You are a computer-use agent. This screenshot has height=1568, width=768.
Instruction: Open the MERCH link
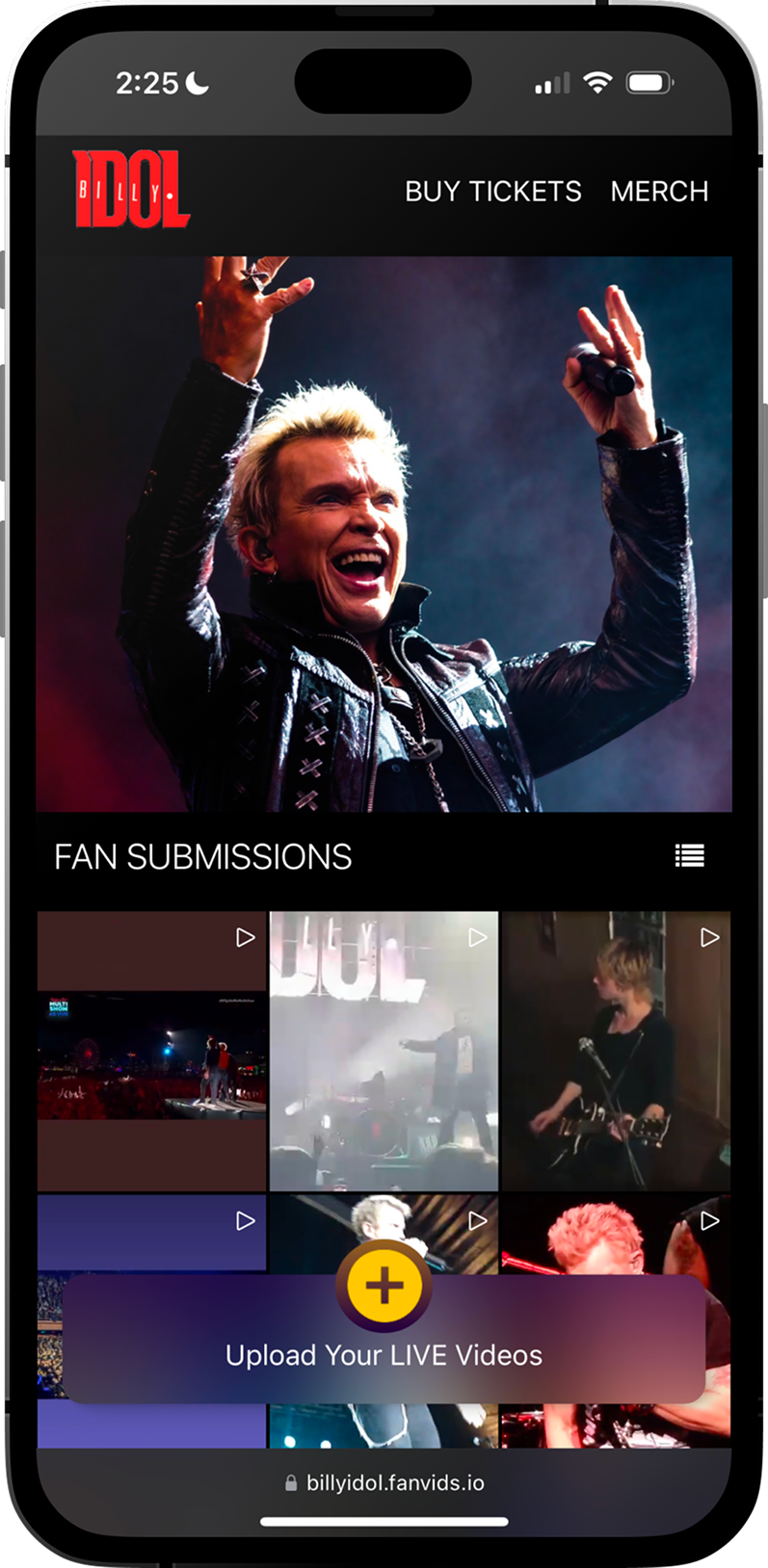(x=659, y=192)
